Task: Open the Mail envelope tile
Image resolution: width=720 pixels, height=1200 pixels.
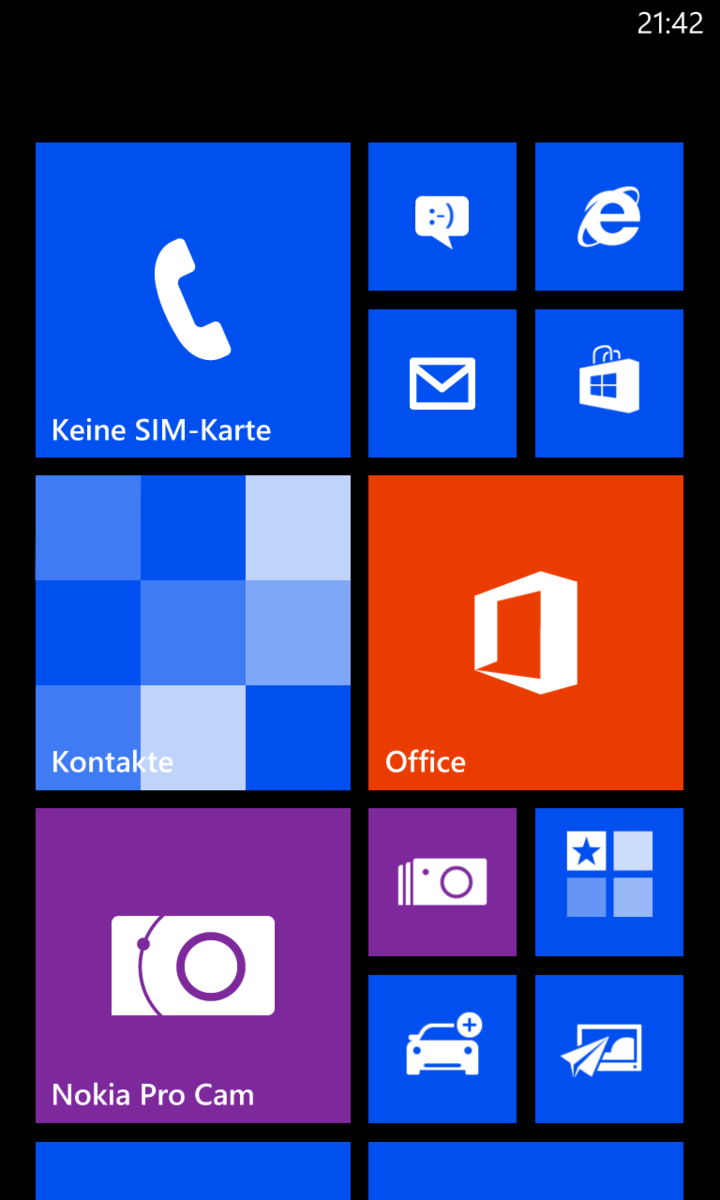Action: [442, 384]
